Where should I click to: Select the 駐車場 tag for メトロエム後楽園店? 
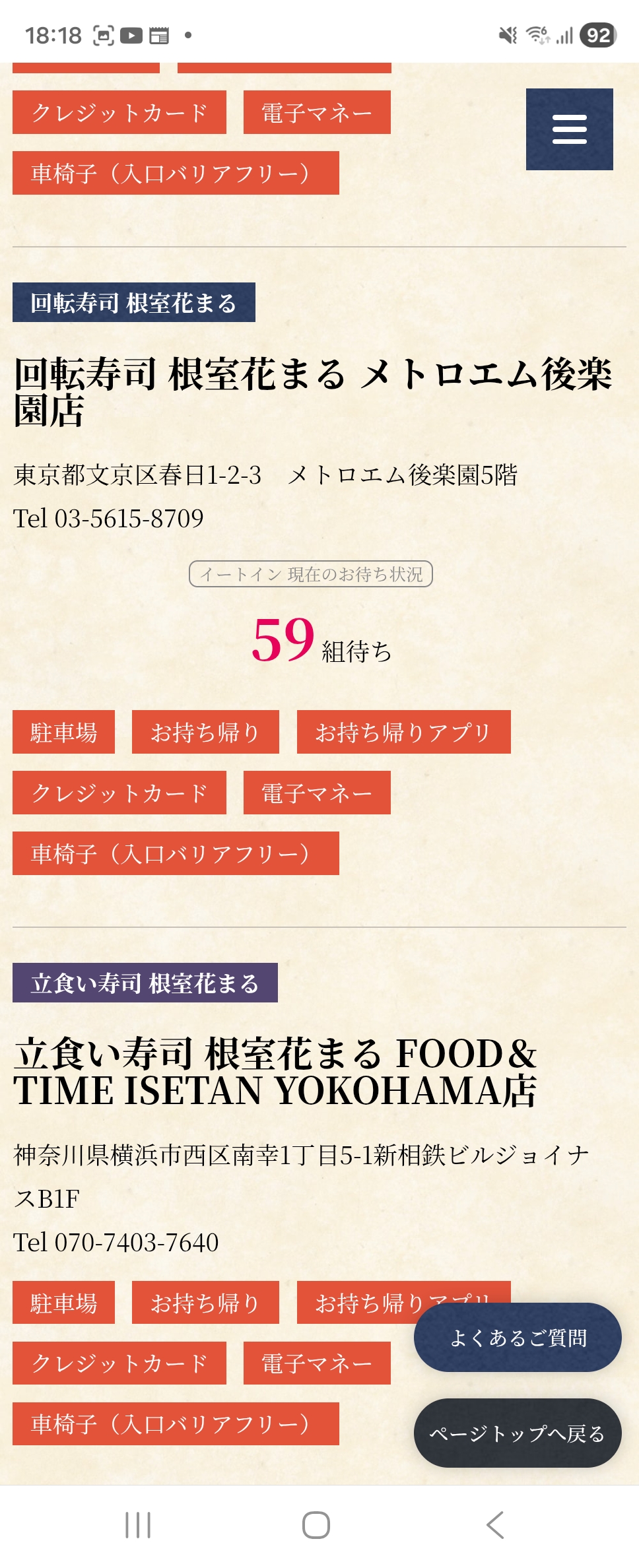(63, 731)
